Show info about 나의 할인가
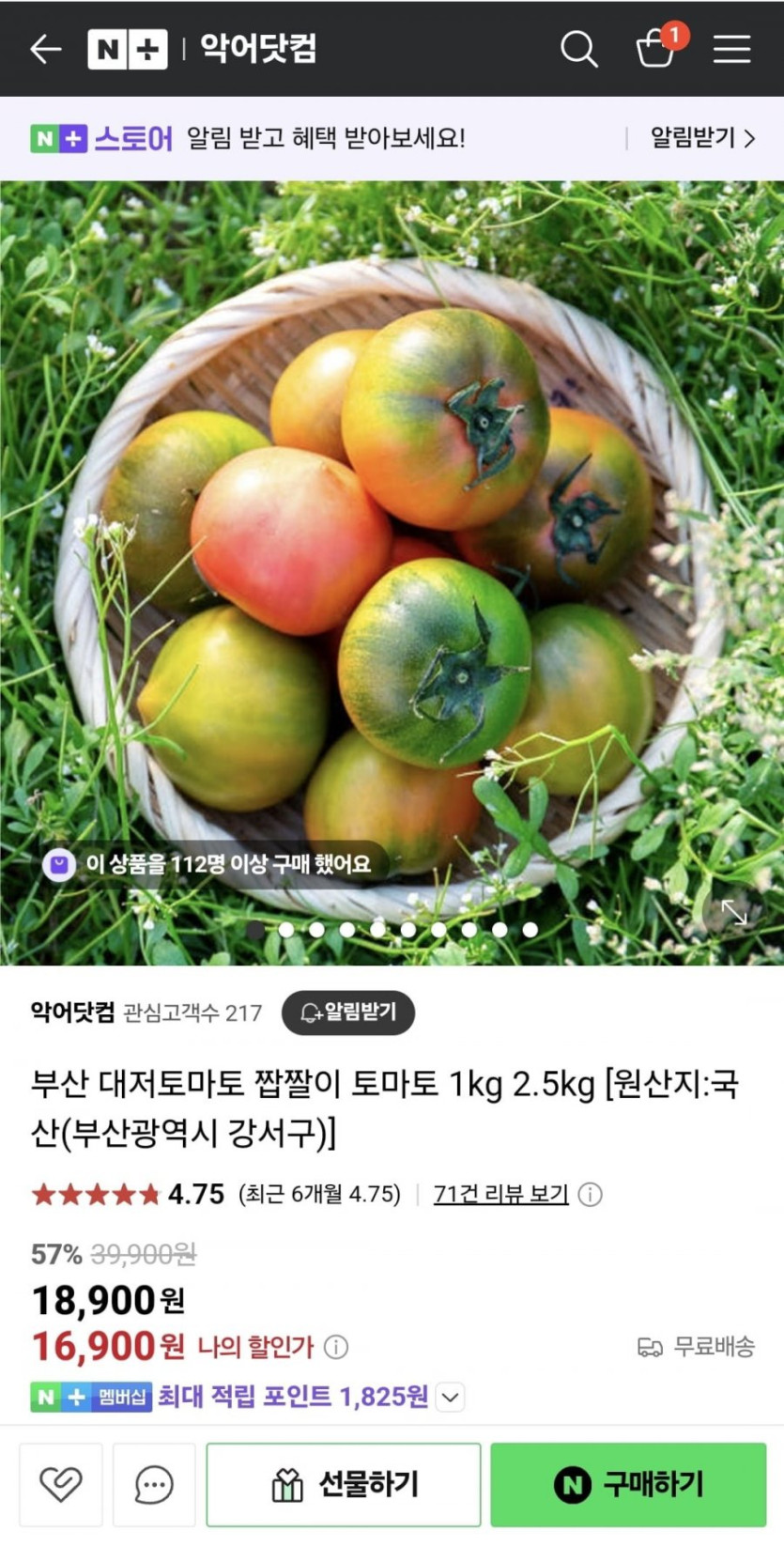 pyautogui.click(x=336, y=1347)
